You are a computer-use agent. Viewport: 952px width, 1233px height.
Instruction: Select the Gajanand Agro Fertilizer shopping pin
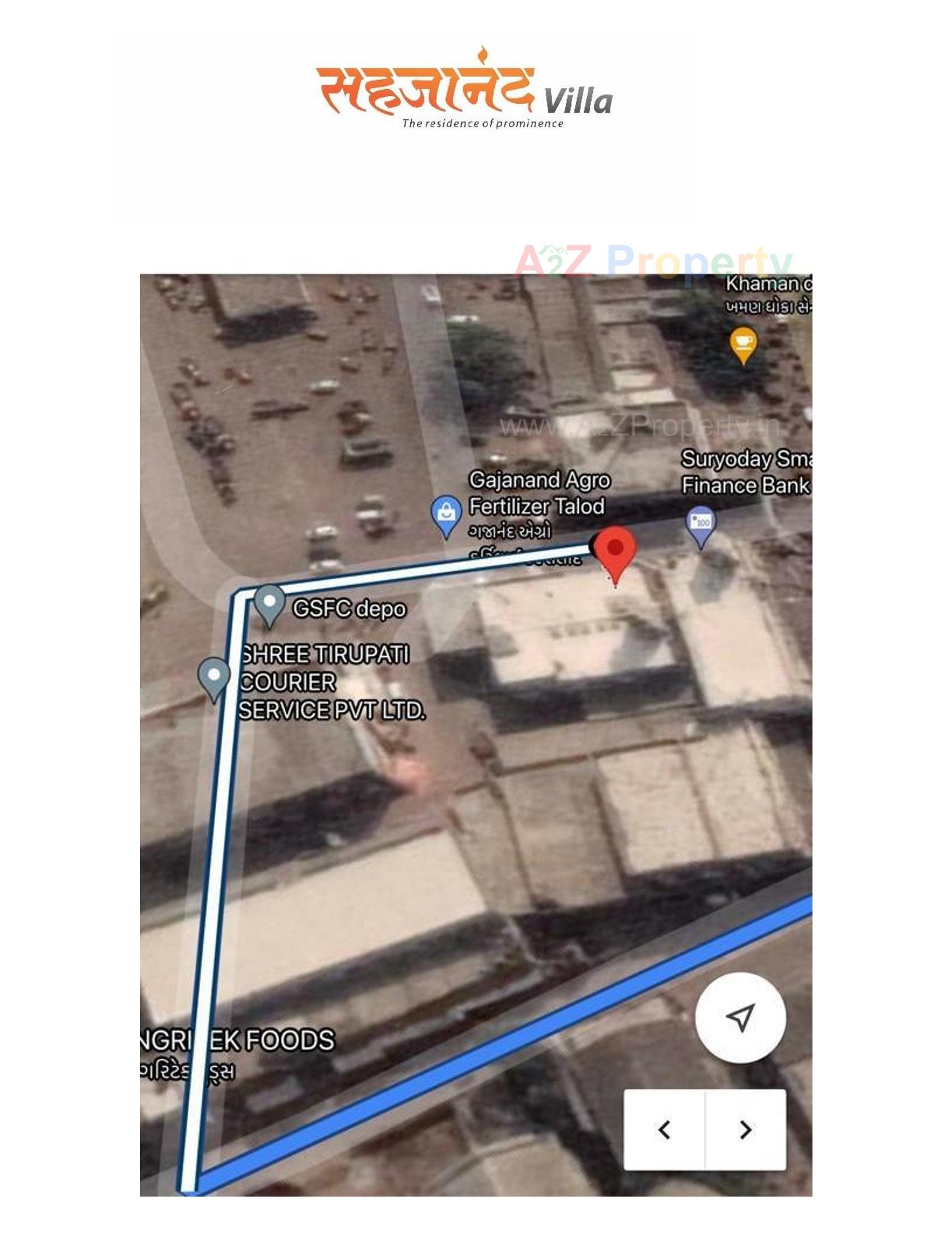point(447,511)
